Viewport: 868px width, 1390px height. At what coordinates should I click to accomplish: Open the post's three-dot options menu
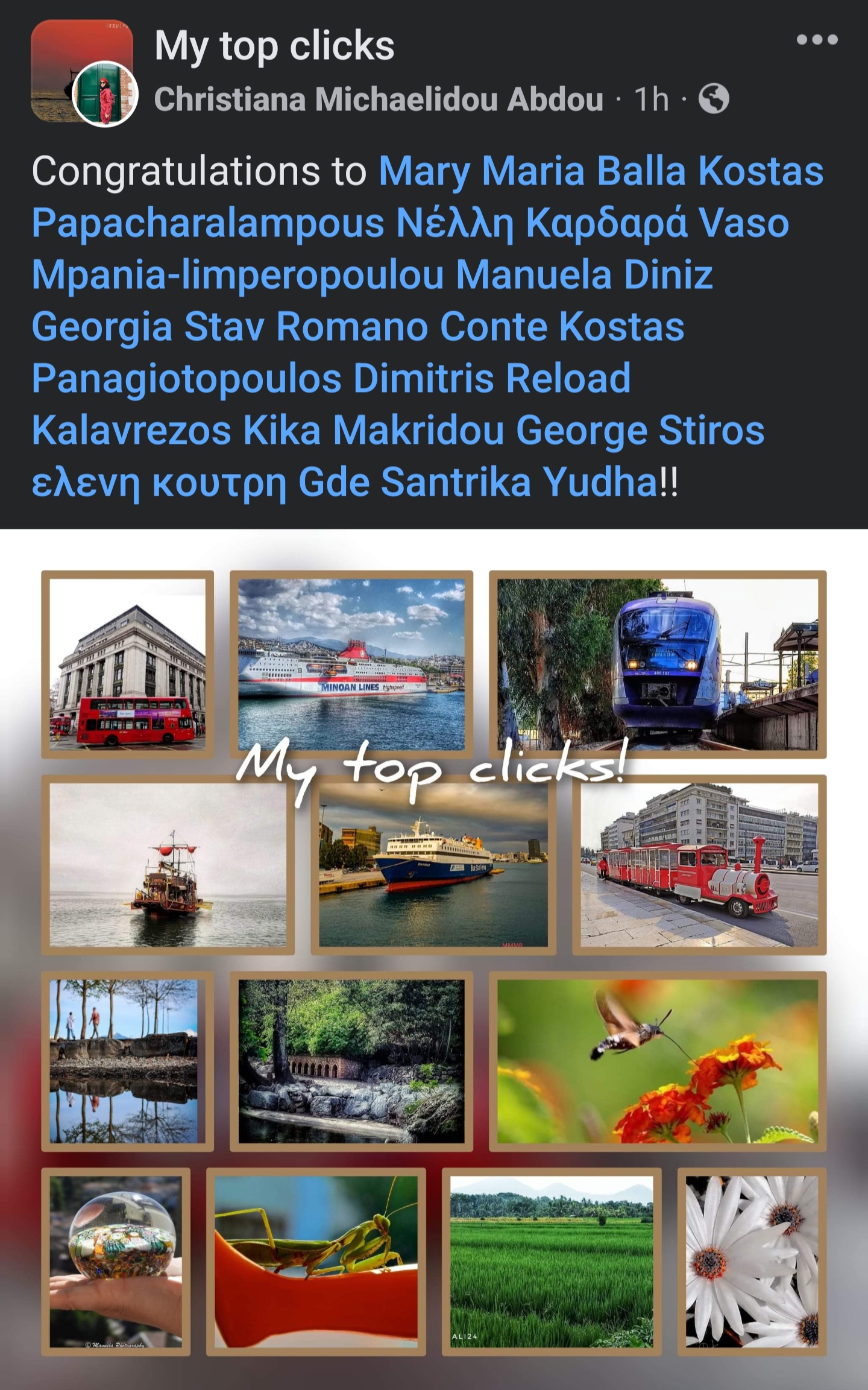[x=817, y=40]
